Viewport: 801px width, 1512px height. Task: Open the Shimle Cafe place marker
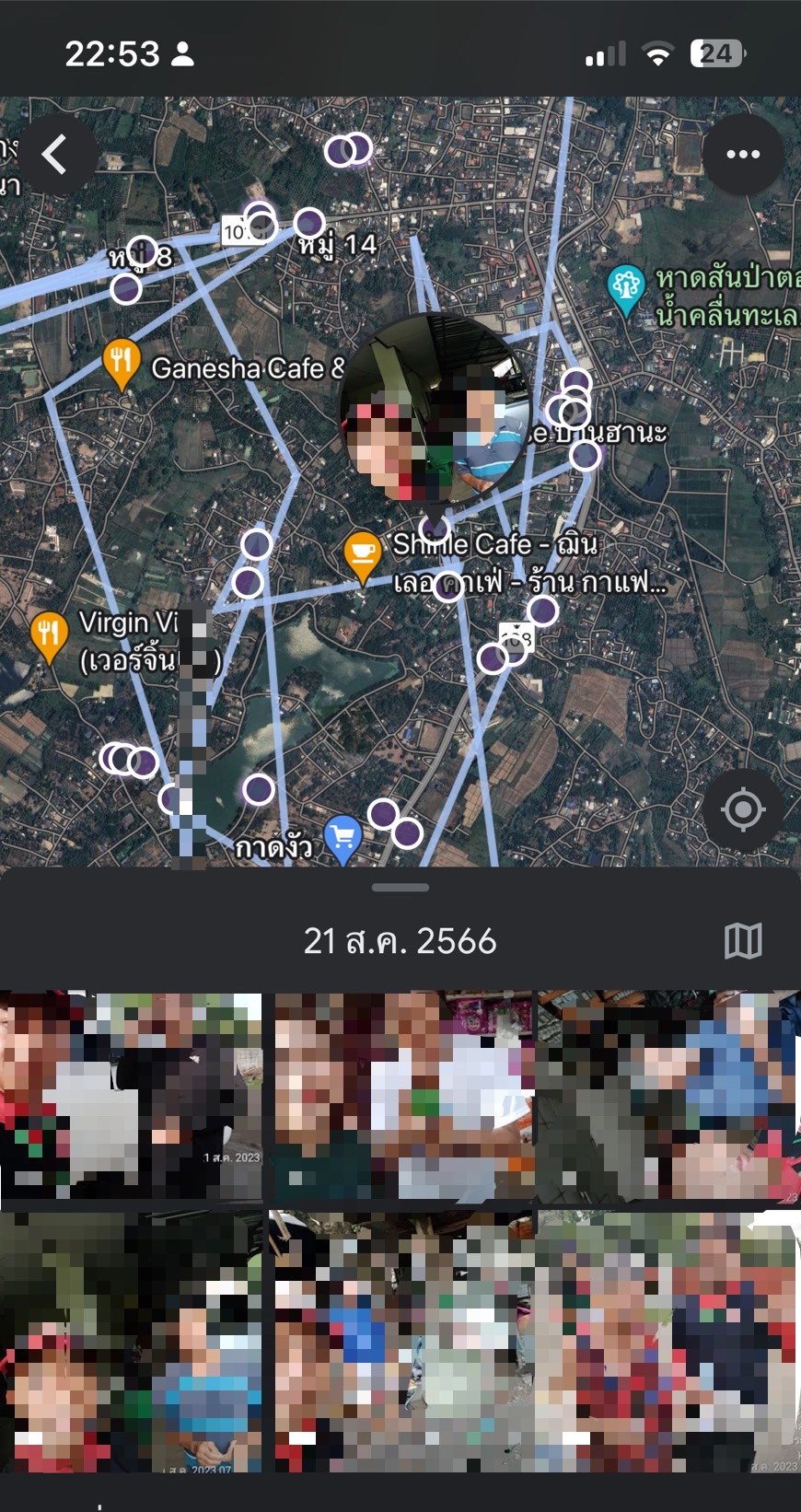tap(363, 556)
